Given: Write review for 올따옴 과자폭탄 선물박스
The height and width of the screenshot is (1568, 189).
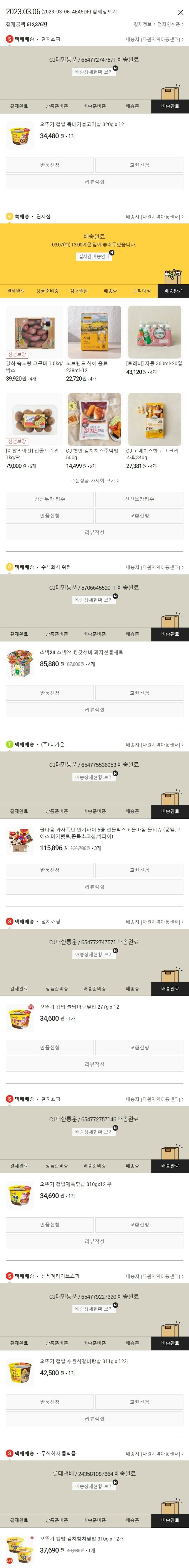Looking at the screenshot, I should (94, 887).
